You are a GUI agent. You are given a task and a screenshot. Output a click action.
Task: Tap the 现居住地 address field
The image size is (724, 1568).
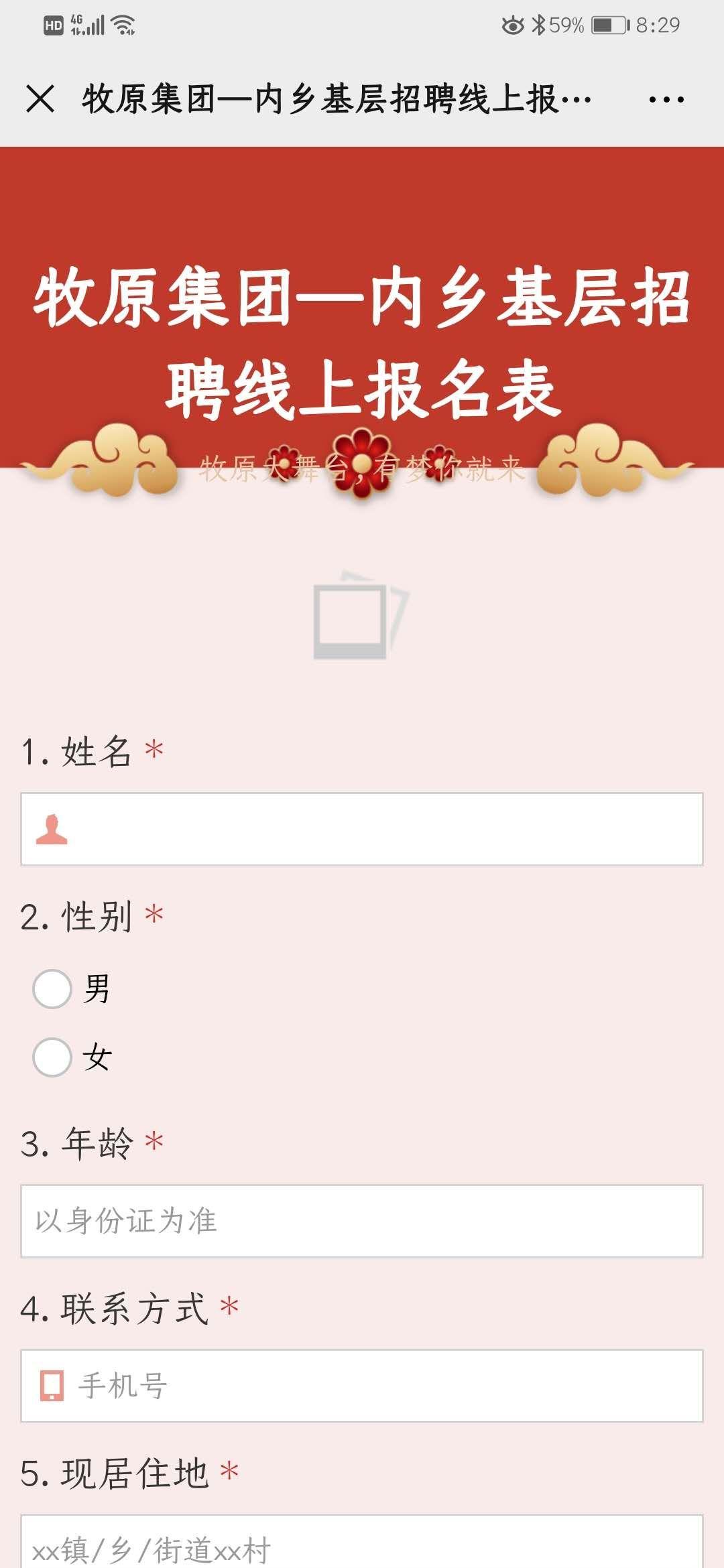tap(362, 1541)
